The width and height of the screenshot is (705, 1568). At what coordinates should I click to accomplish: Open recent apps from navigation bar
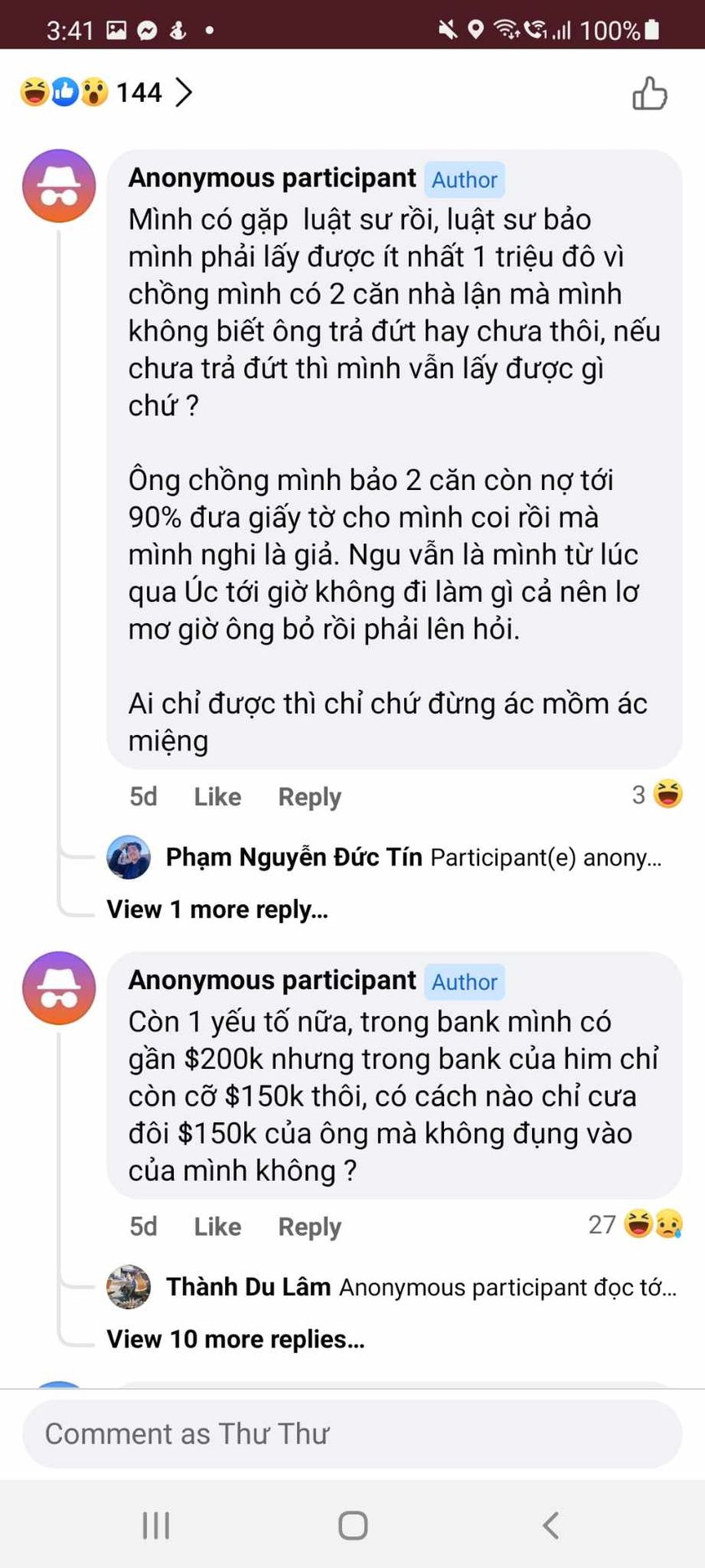[156, 1525]
